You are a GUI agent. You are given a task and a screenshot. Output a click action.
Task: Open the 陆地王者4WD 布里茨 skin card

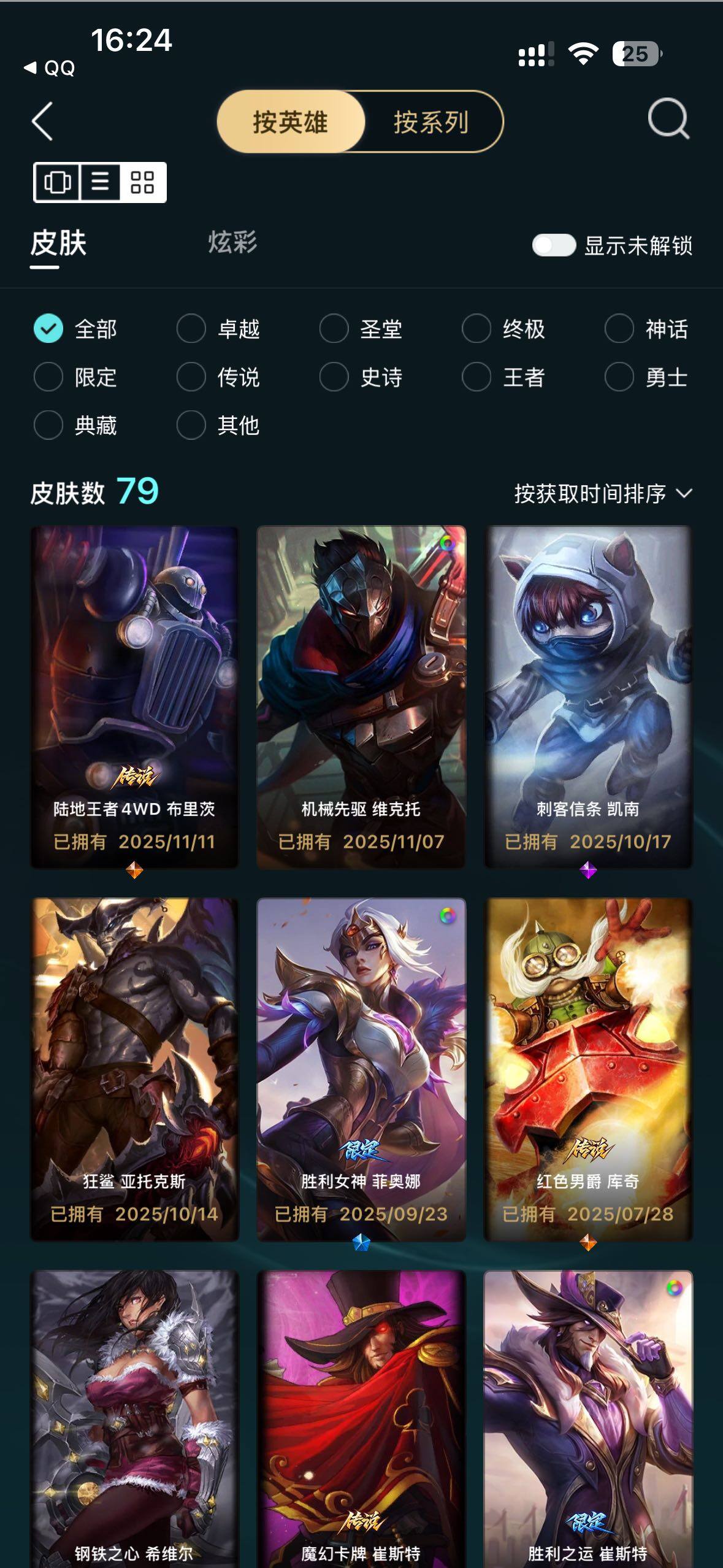pyautogui.click(x=134, y=696)
